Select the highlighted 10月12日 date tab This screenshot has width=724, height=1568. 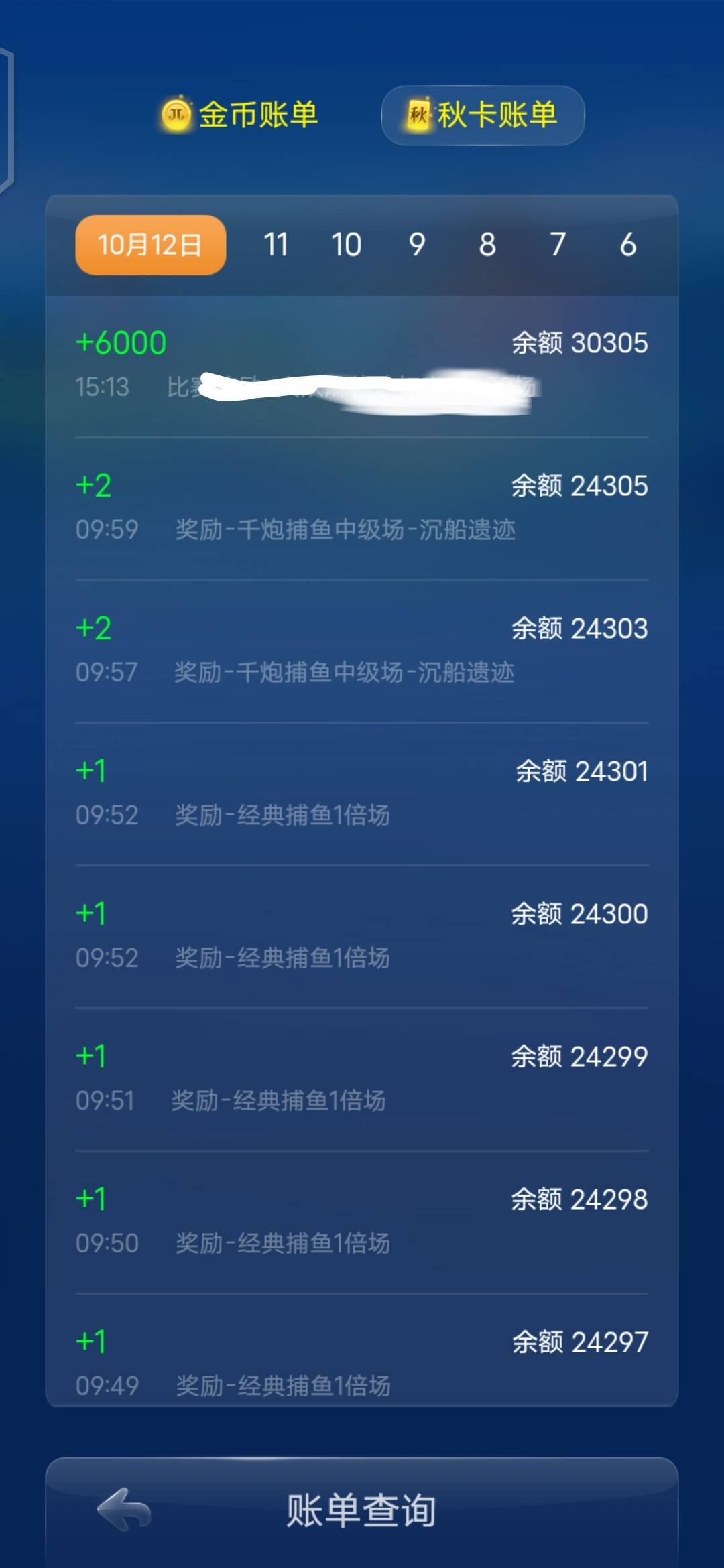[x=150, y=245]
